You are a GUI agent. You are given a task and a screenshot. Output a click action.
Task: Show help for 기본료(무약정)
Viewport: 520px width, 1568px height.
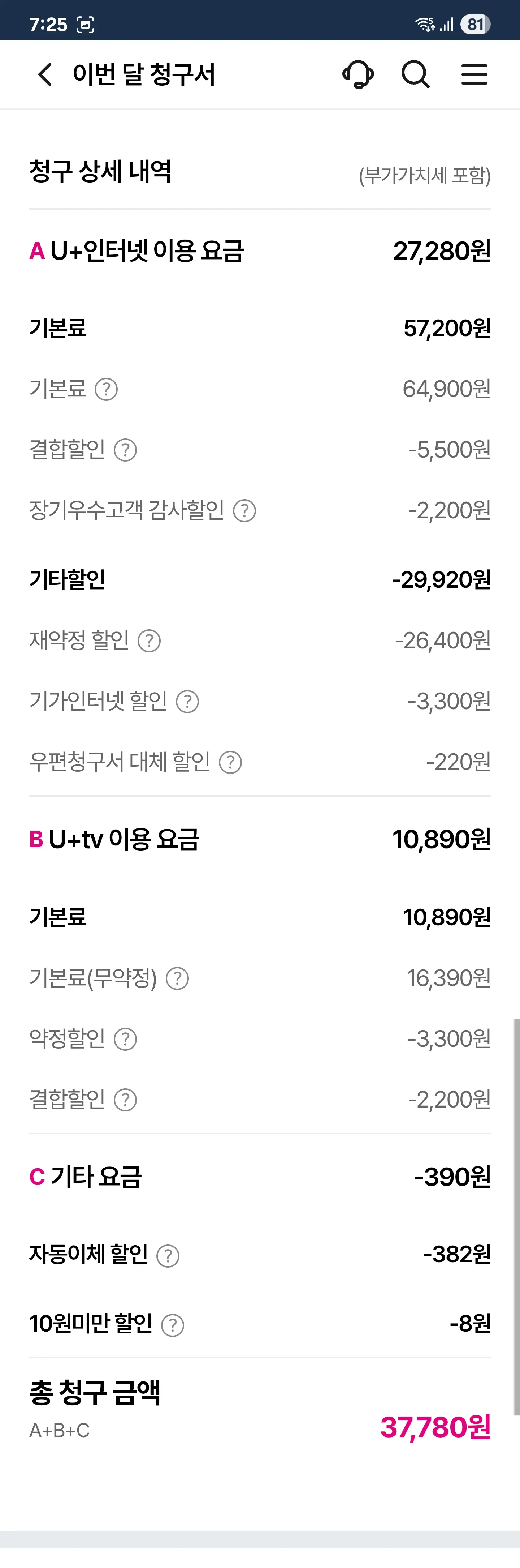click(x=178, y=978)
